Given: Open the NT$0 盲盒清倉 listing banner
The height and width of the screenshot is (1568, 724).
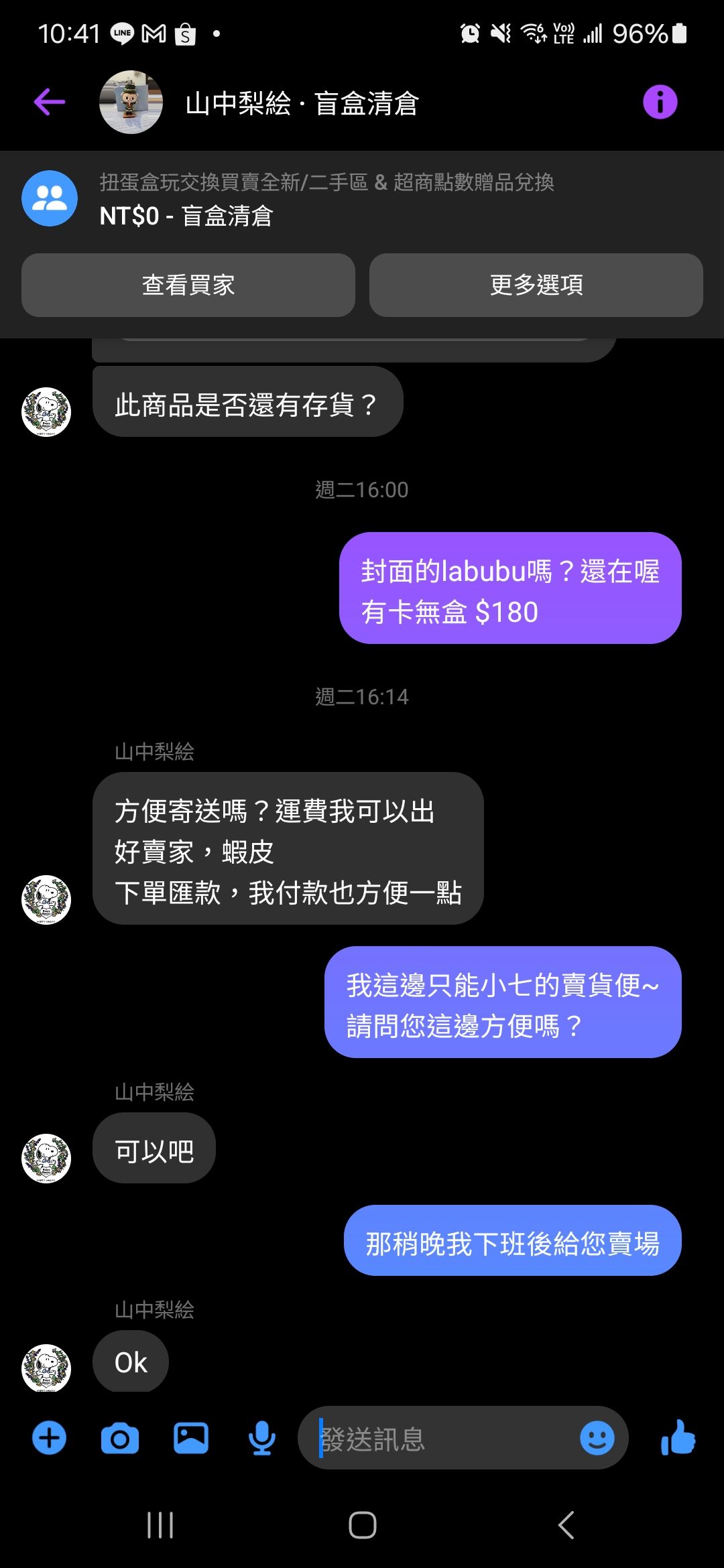Looking at the screenshot, I should (326, 199).
